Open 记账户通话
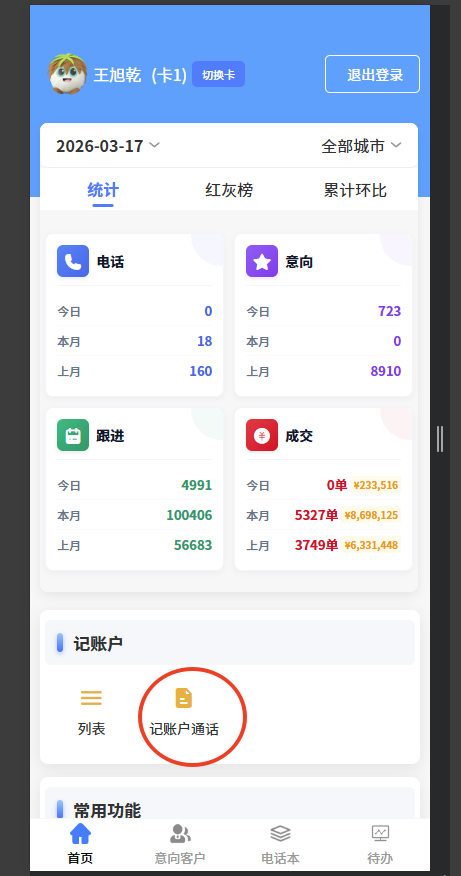This screenshot has width=461, height=876. pyautogui.click(x=184, y=712)
